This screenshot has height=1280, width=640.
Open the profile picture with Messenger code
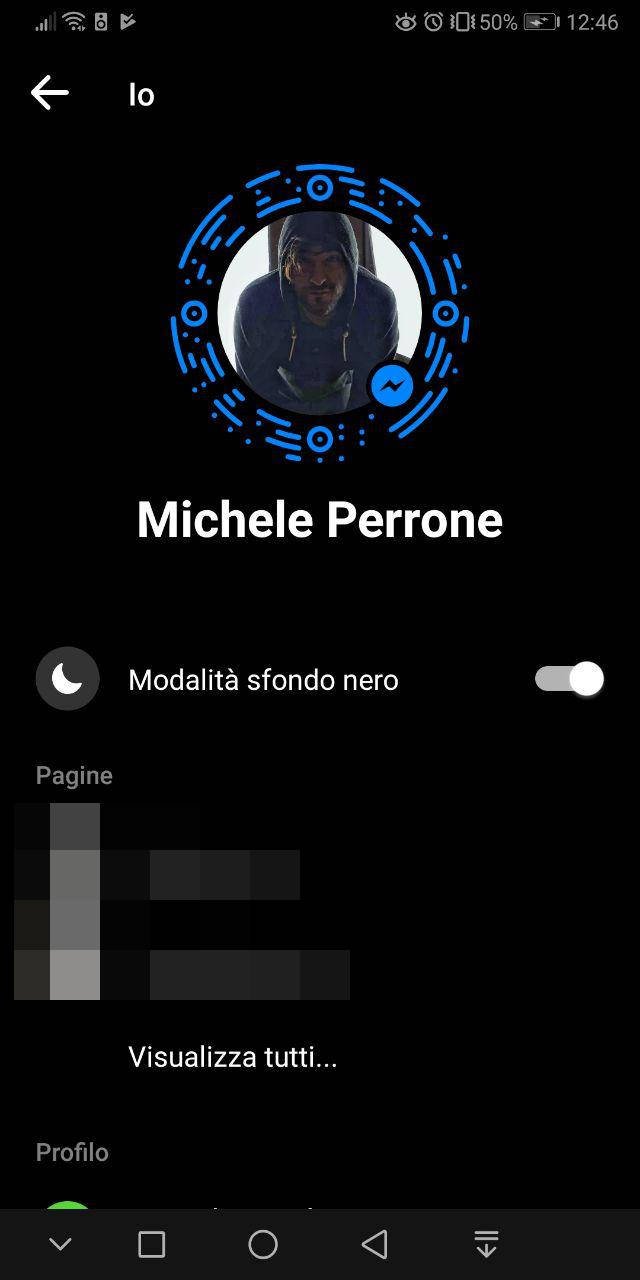[320, 313]
